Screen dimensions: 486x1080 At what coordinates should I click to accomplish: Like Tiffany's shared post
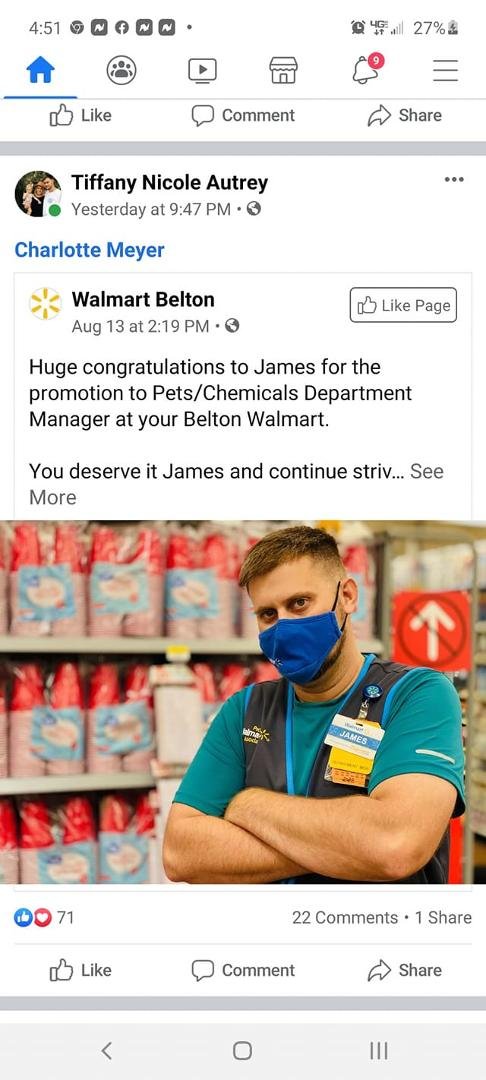pyautogui.click(x=81, y=970)
